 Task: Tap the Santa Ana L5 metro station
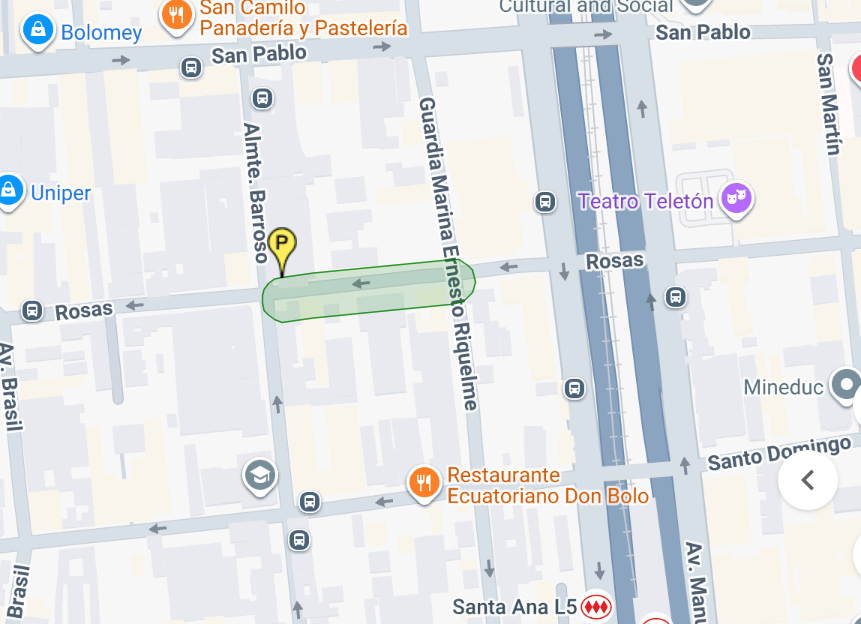point(597,607)
